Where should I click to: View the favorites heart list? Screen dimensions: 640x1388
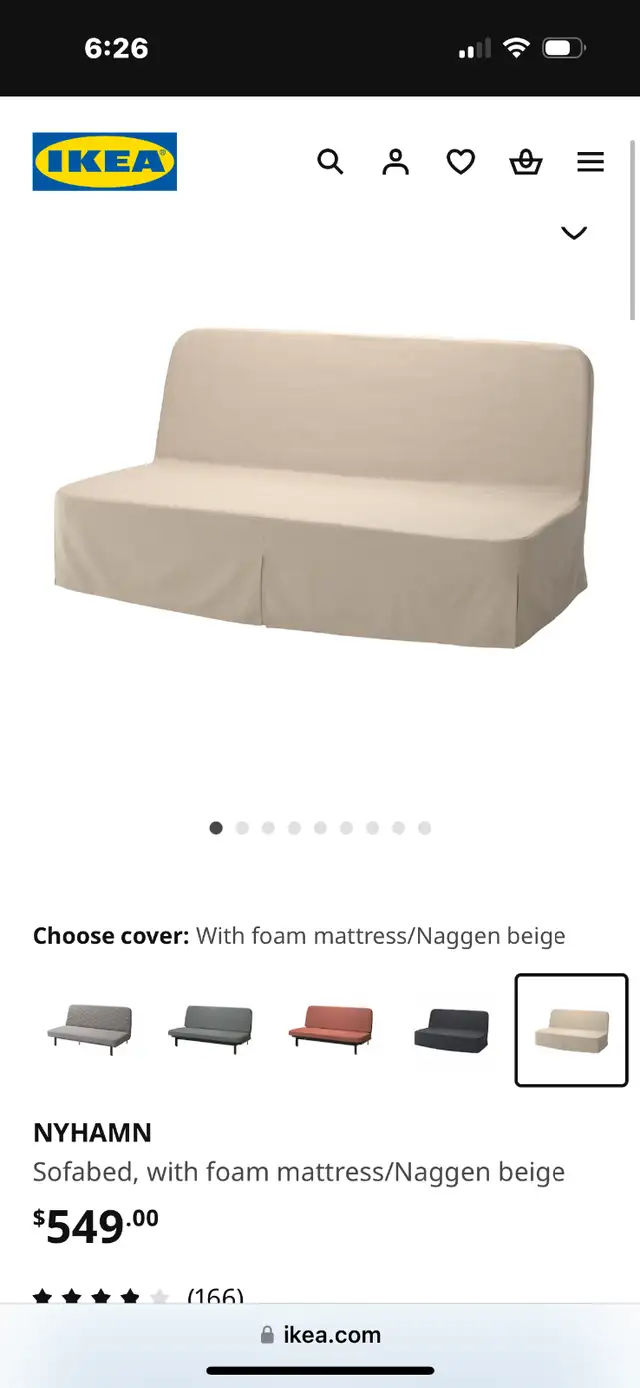coord(460,161)
